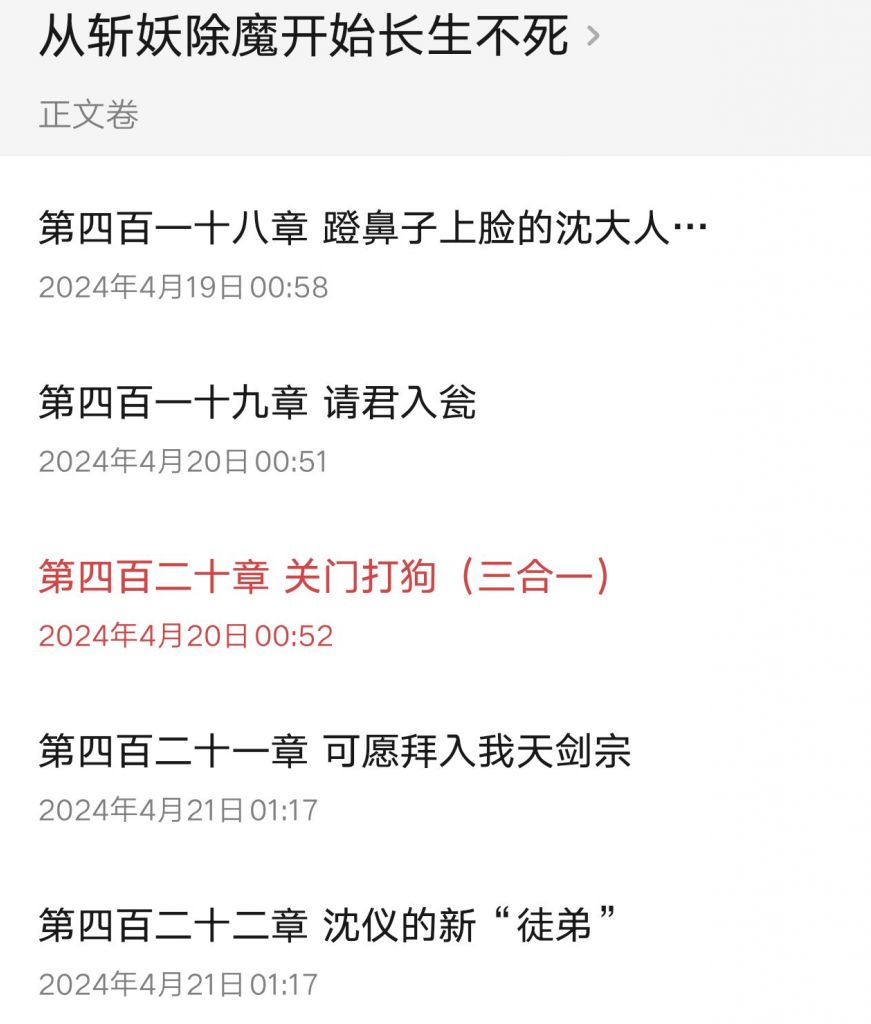This screenshot has width=871, height=1024.
Task: Open chapter 第四百二十二章 沈仪的新“徒弟”
Action: [x=324, y=926]
